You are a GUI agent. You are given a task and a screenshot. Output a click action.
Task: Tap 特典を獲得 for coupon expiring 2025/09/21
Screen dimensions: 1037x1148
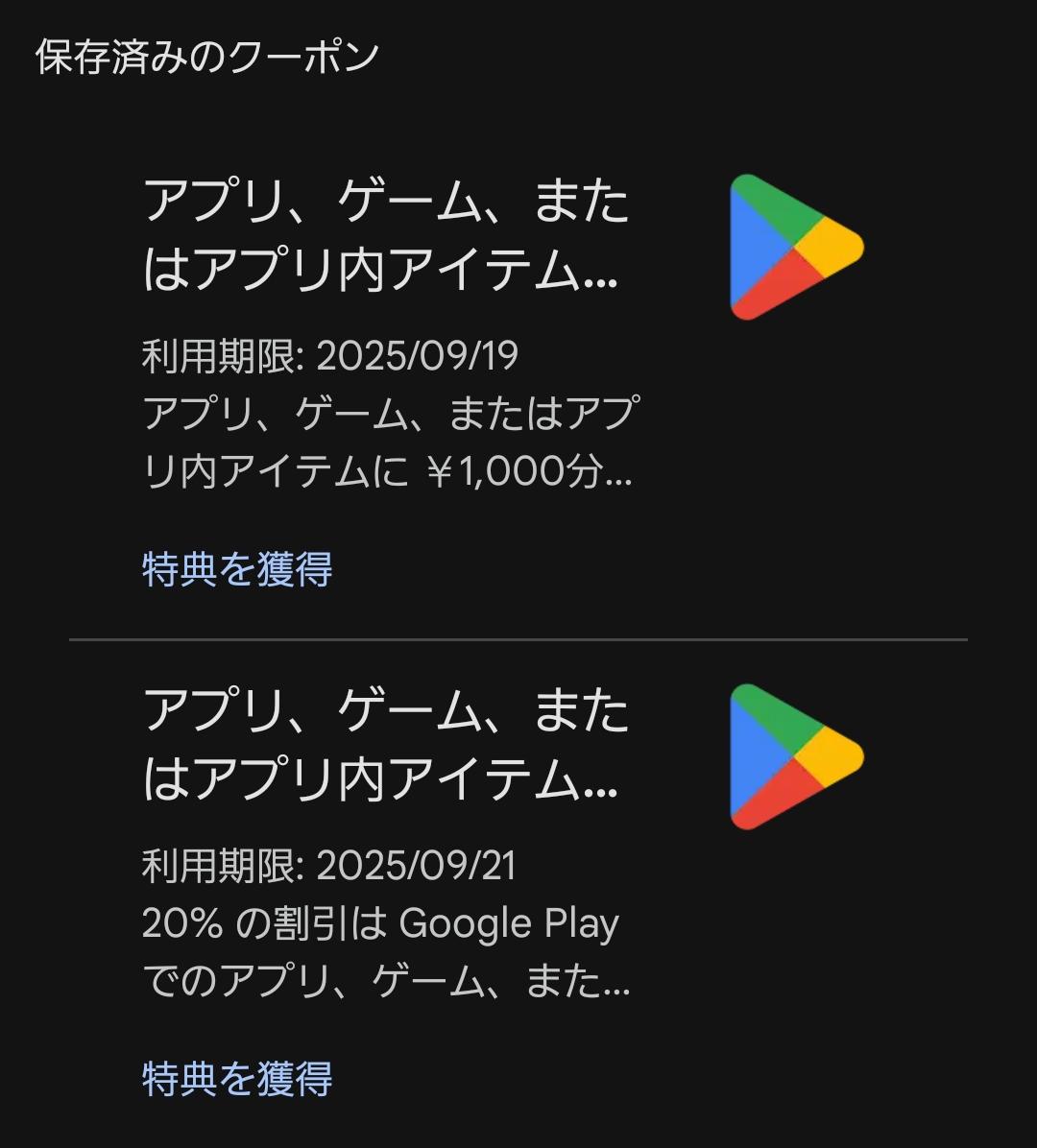point(237,1079)
